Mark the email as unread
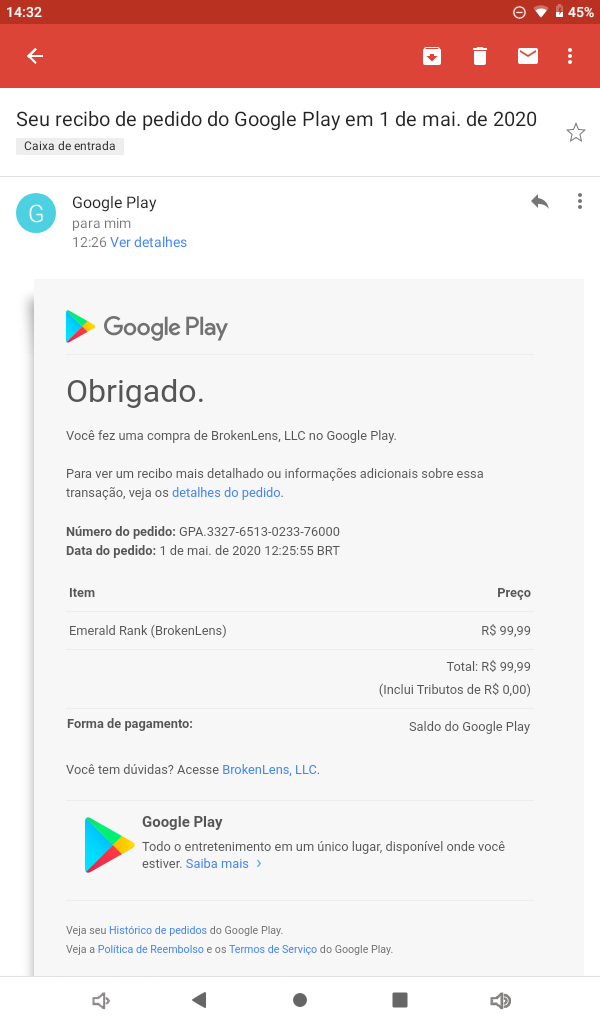 click(528, 56)
